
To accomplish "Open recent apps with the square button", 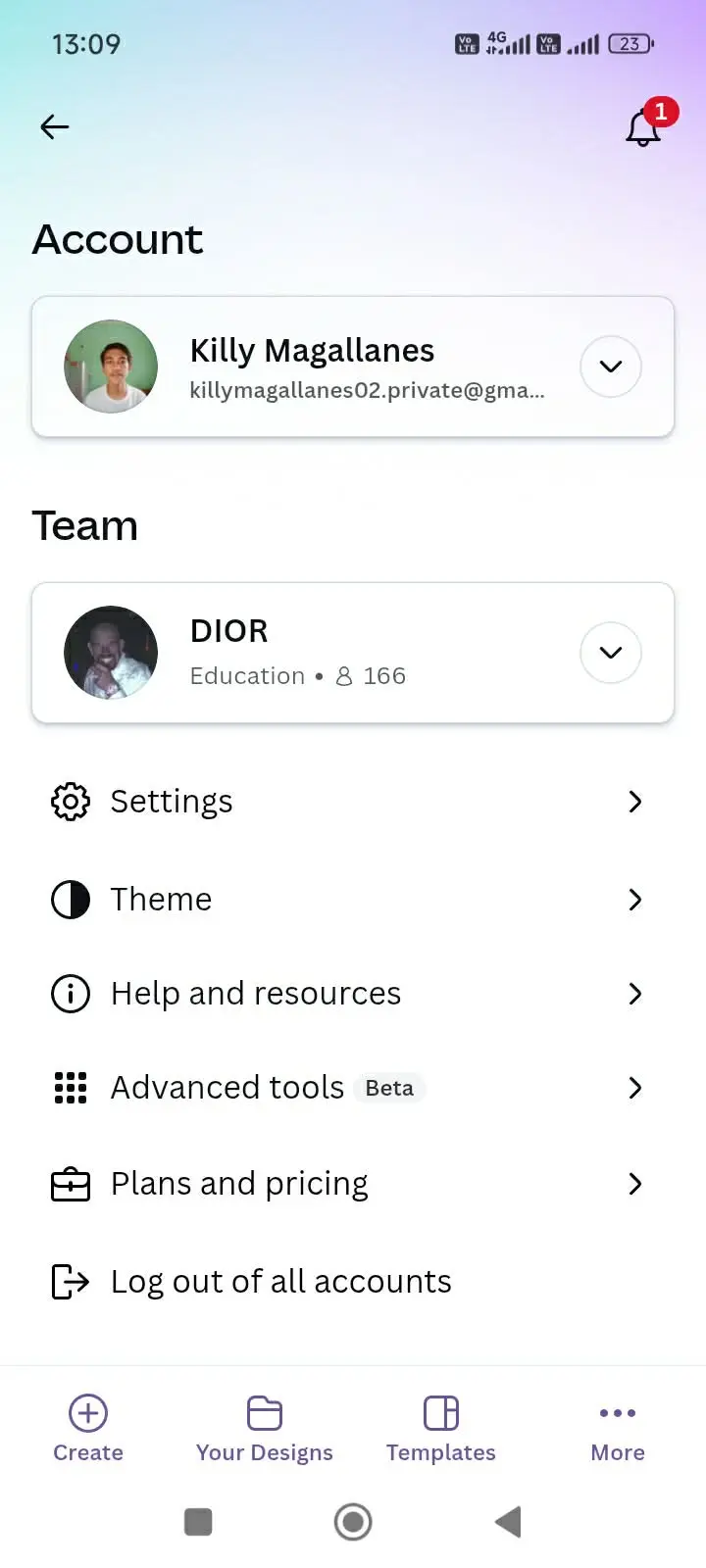I will 198,1522.
